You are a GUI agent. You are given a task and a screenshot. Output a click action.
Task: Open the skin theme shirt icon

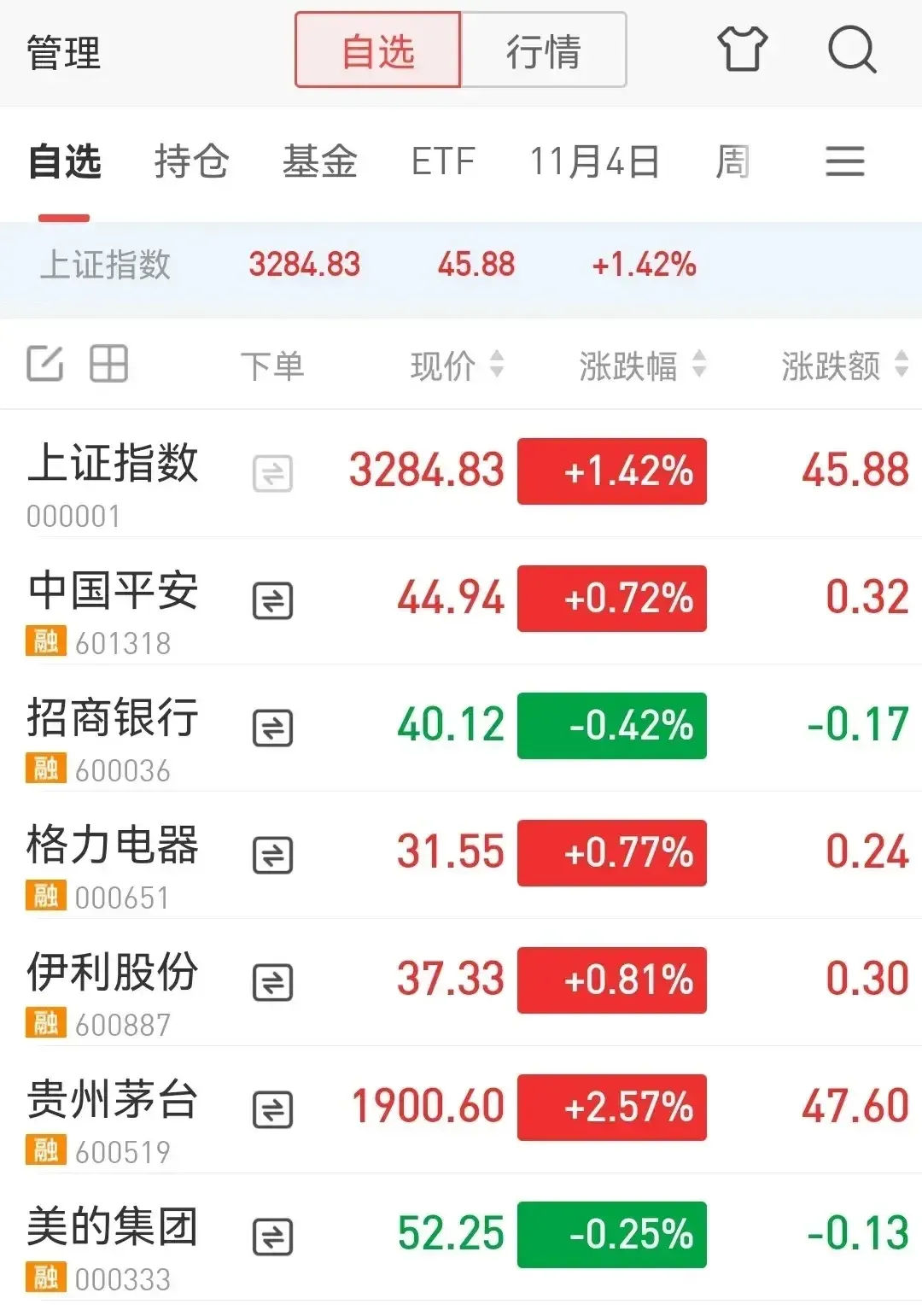(x=742, y=50)
